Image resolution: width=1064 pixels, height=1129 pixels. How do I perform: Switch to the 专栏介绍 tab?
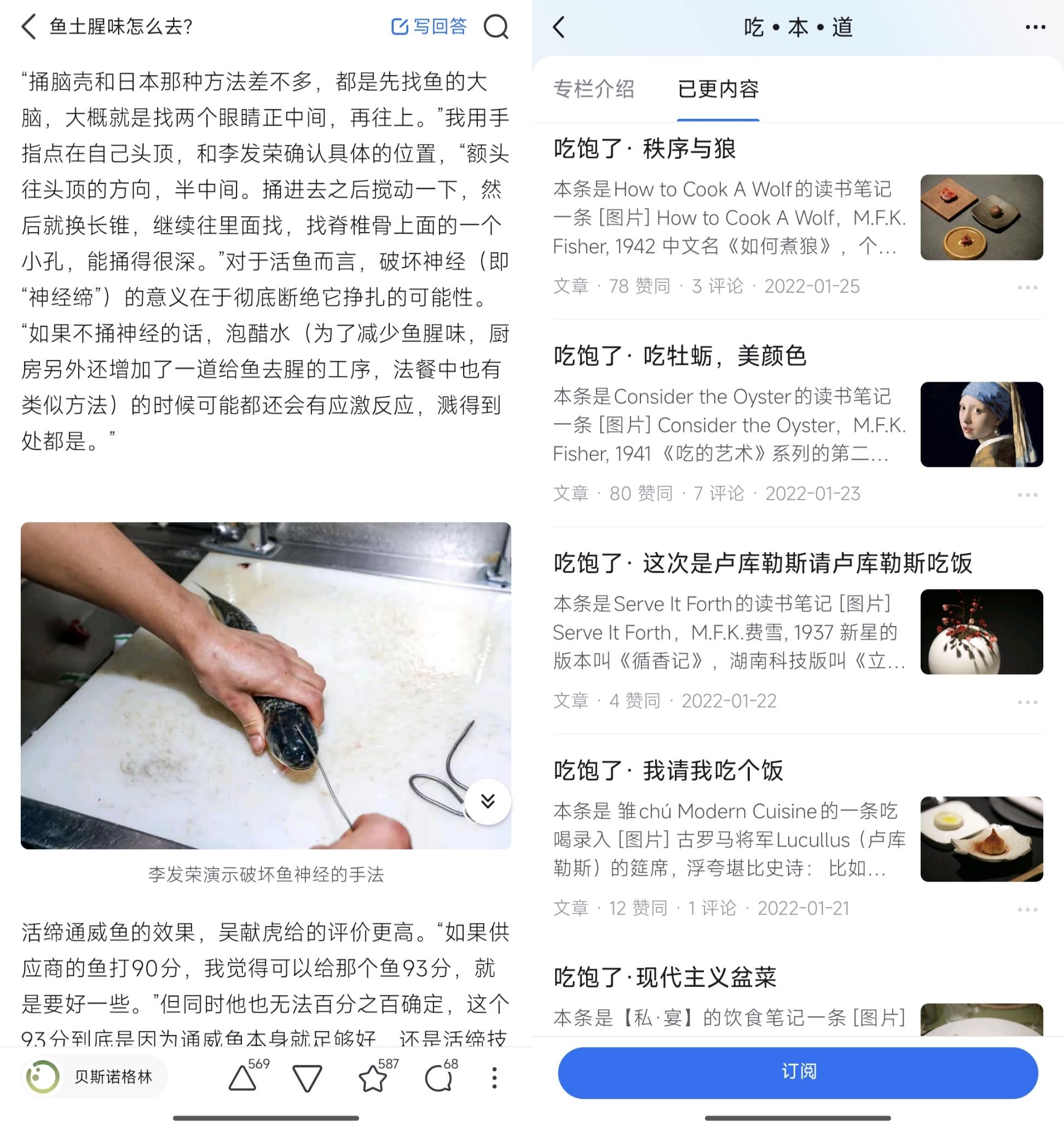[594, 89]
